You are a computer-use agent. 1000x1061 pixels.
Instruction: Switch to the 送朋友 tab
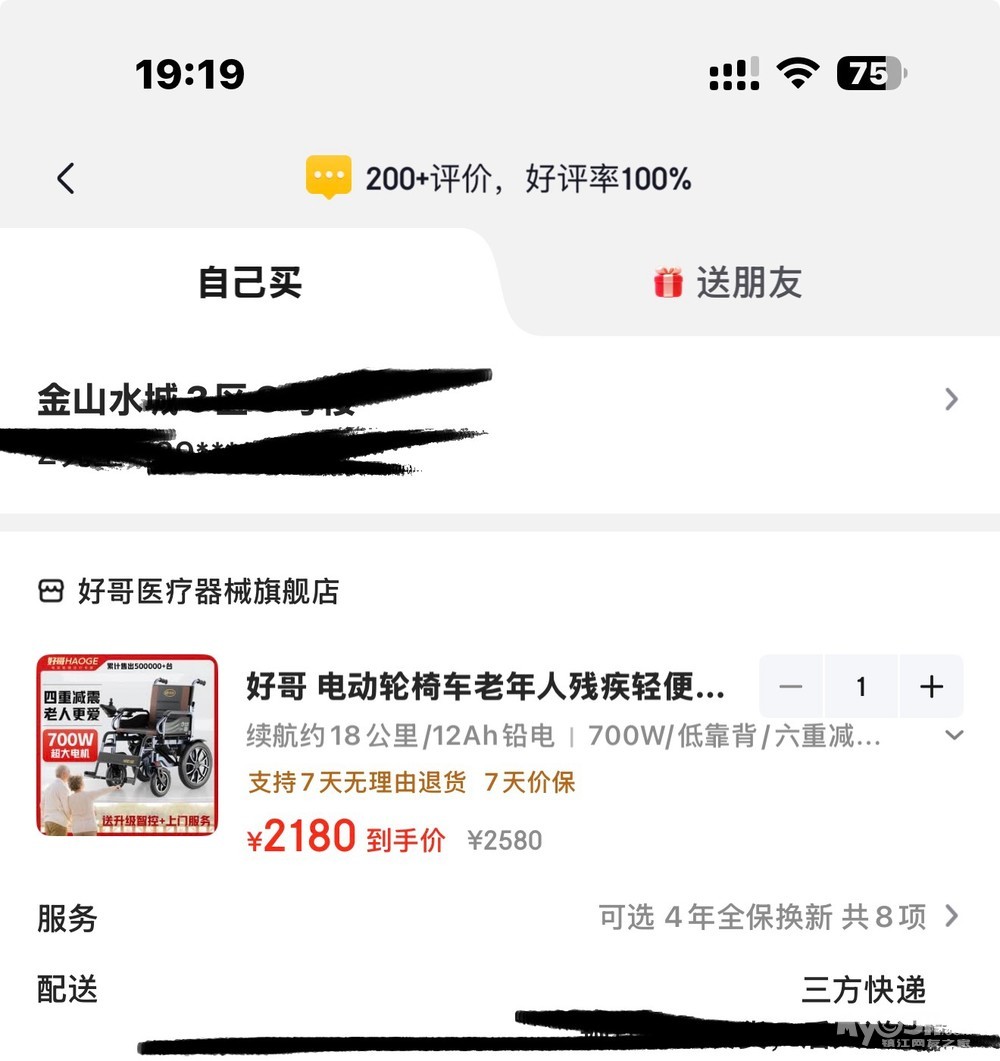click(728, 283)
